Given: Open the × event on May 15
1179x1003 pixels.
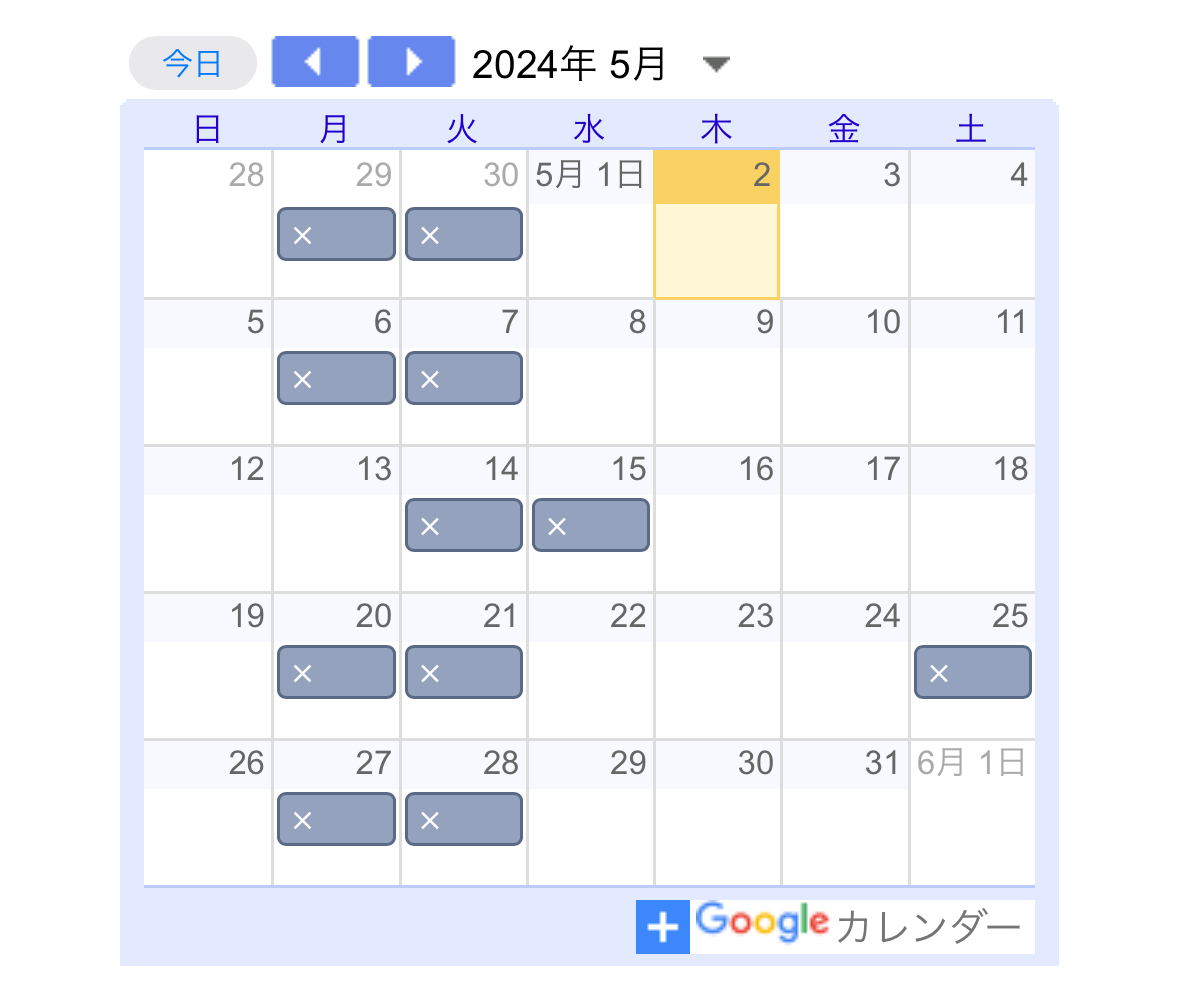Looking at the screenshot, I should [x=590, y=526].
